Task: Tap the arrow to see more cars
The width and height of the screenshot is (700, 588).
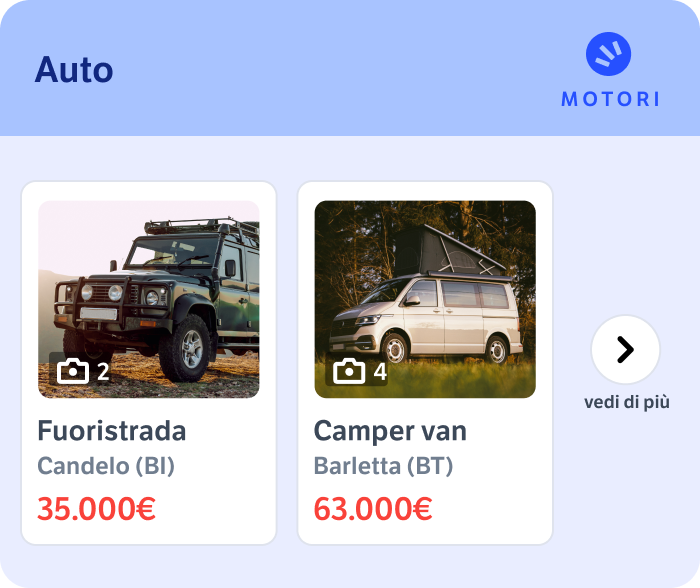Action: (625, 349)
